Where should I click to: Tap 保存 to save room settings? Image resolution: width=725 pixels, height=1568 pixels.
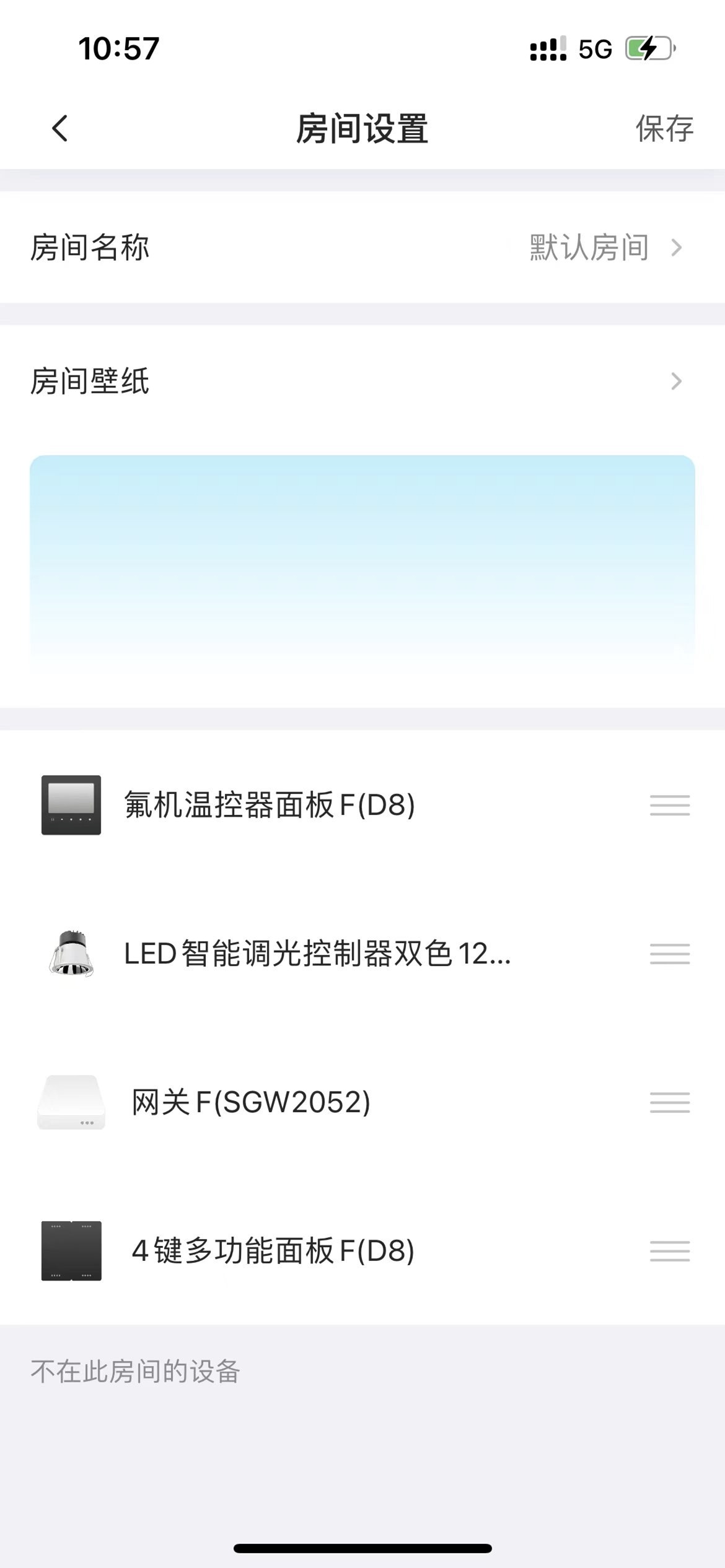pyautogui.click(x=664, y=129)
